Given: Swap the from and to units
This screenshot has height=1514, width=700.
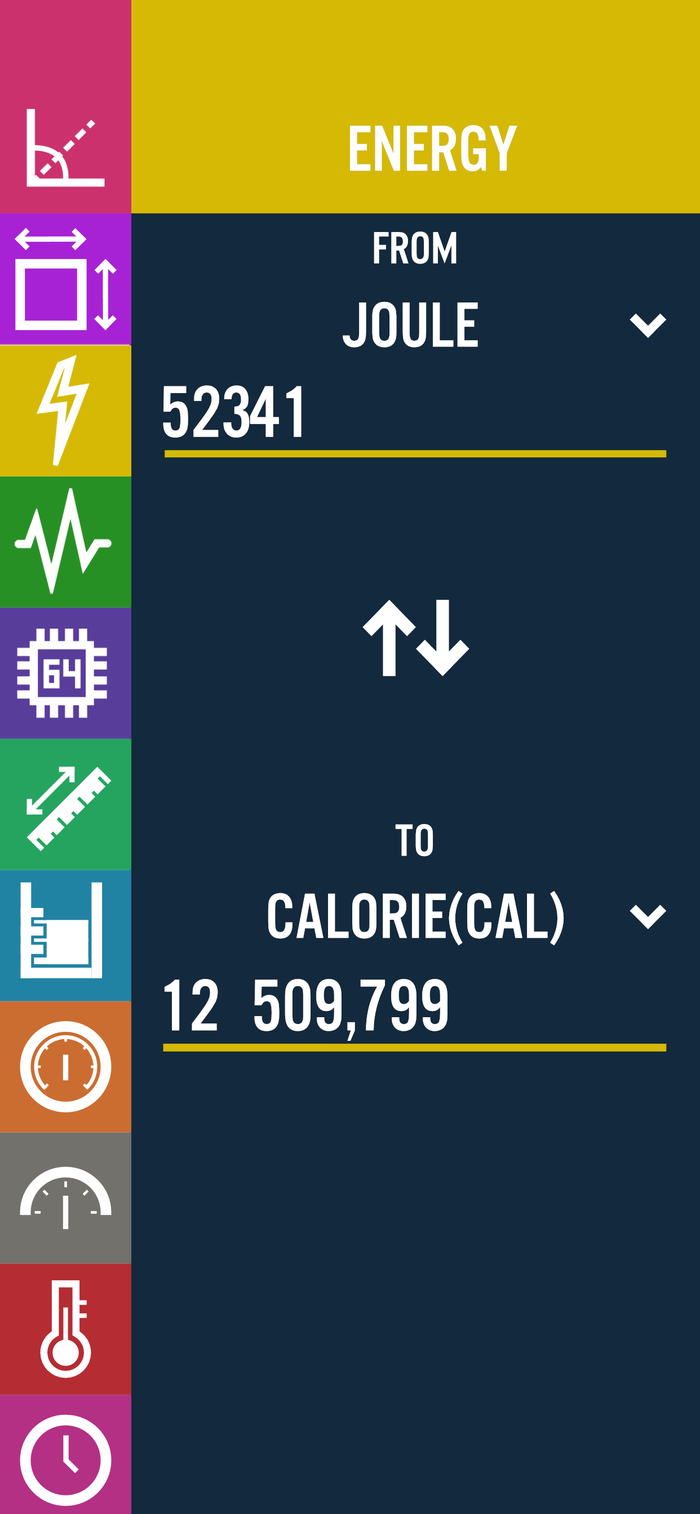Looking at the screenshot, I should click(x=415, y=636).
